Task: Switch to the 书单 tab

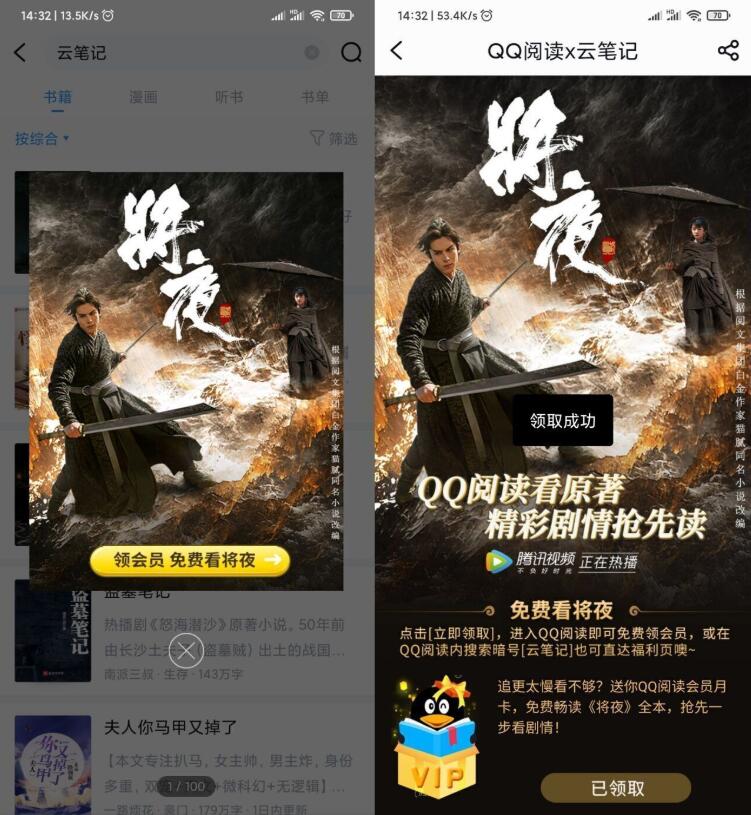Action: pos(315,97)
